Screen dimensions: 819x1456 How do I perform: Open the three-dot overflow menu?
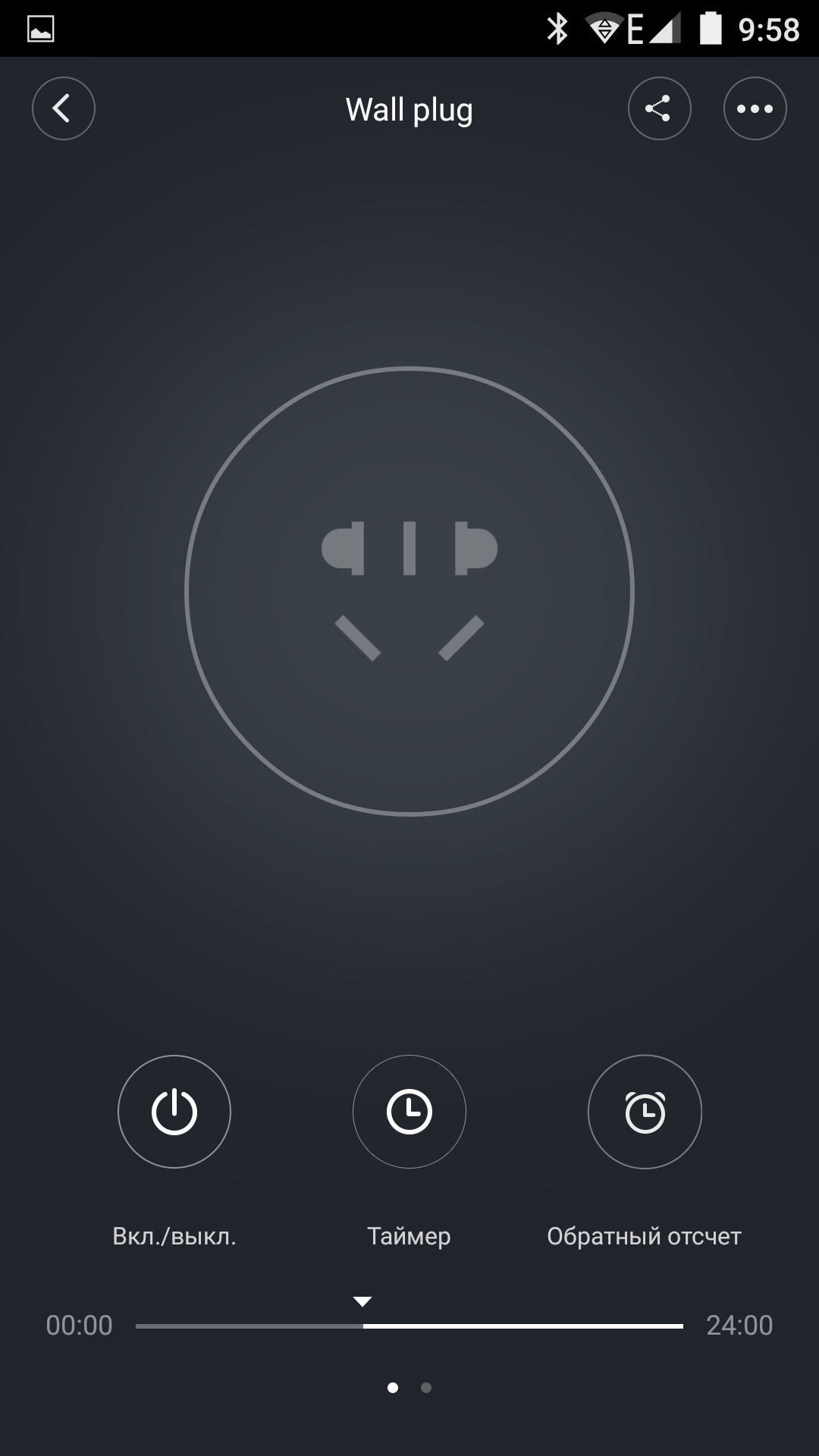click(x=755, y=108)
